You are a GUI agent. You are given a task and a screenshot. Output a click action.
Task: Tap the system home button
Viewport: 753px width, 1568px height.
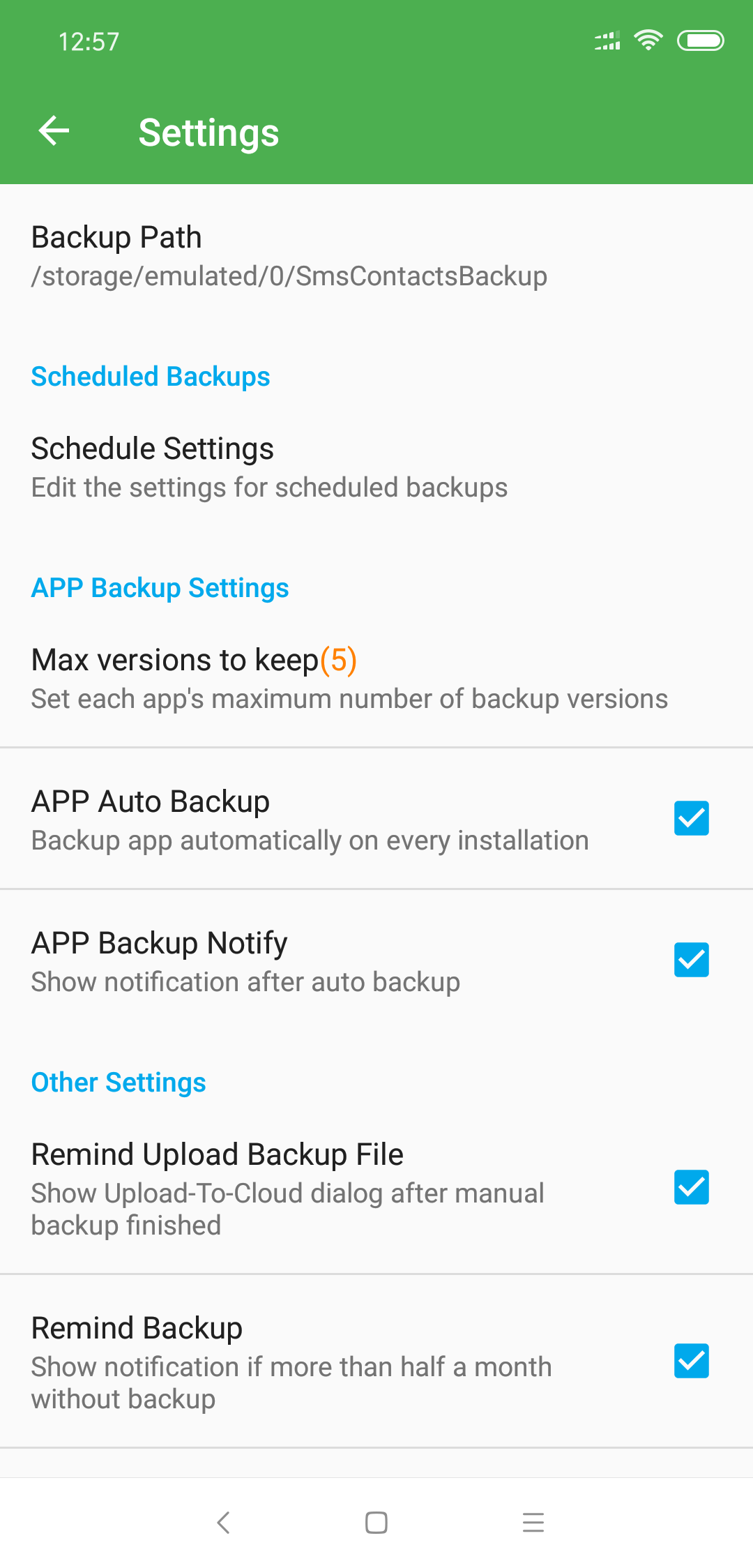click(376, 1523)
